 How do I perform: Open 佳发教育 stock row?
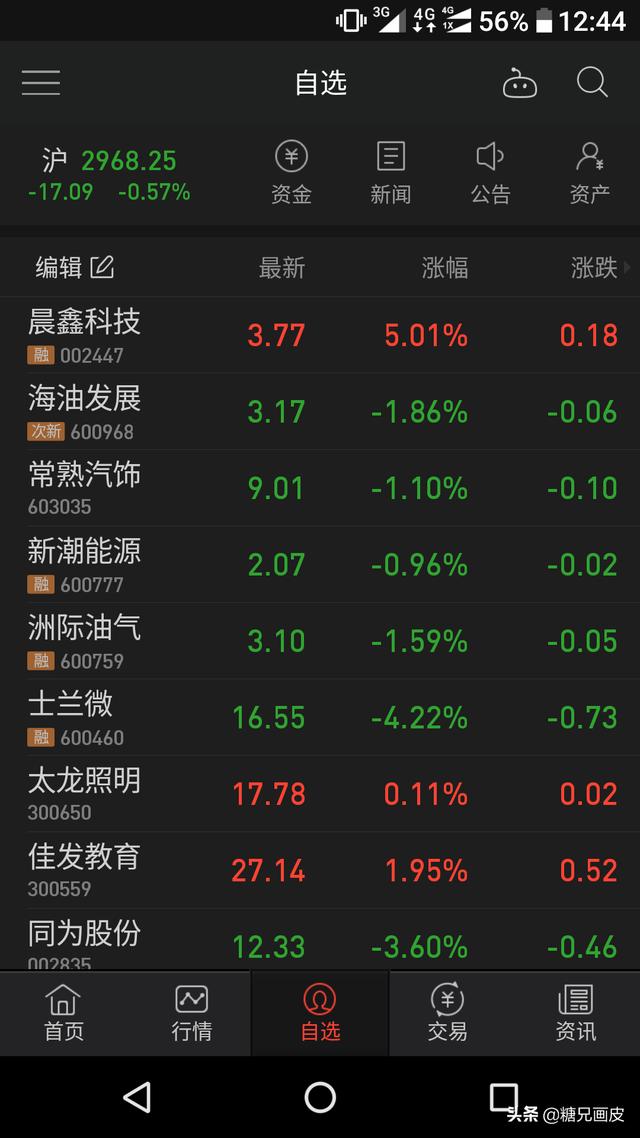click(320, 870)
